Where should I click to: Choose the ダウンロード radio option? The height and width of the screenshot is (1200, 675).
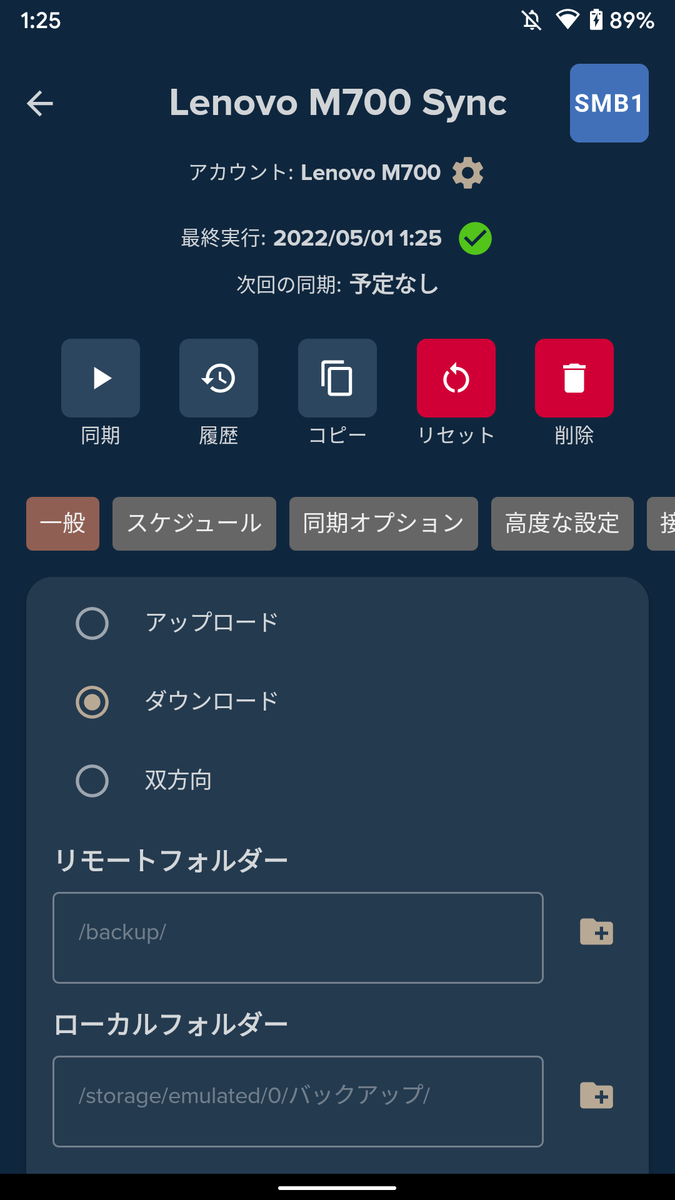(92, 702)
